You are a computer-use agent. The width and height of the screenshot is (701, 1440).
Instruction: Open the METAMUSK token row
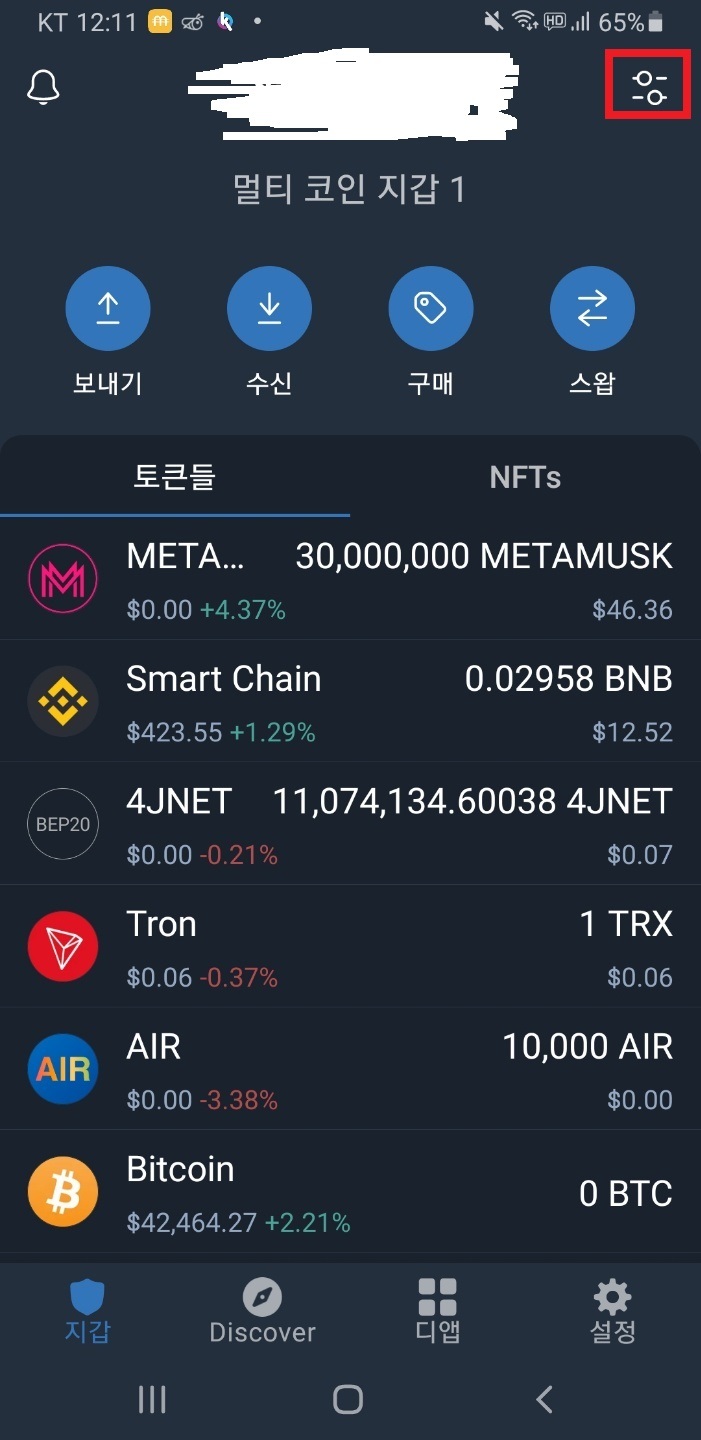pyautogui.click(x=350, y=579)
